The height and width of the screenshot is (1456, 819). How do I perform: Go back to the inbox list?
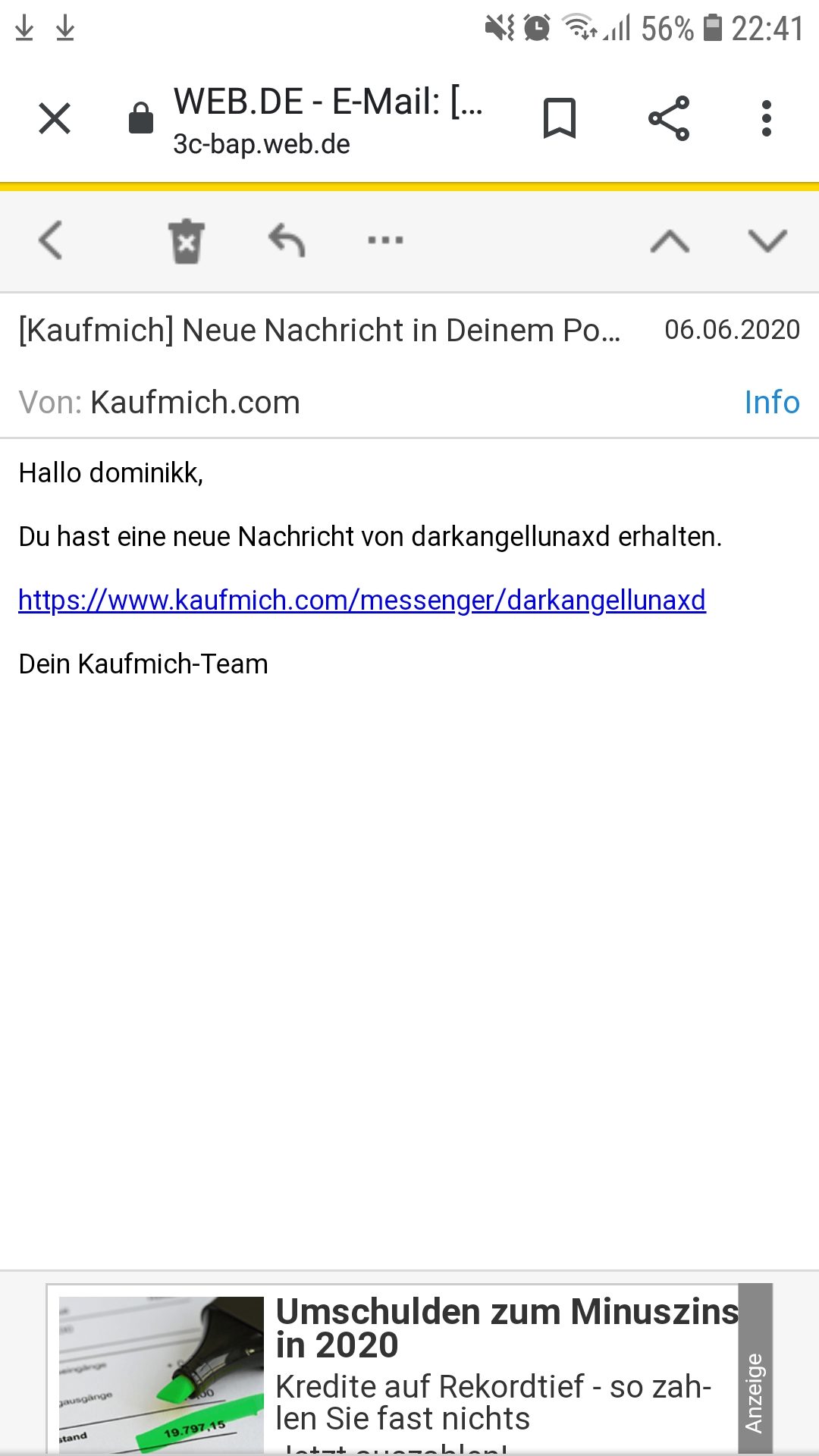click(50, 240)
